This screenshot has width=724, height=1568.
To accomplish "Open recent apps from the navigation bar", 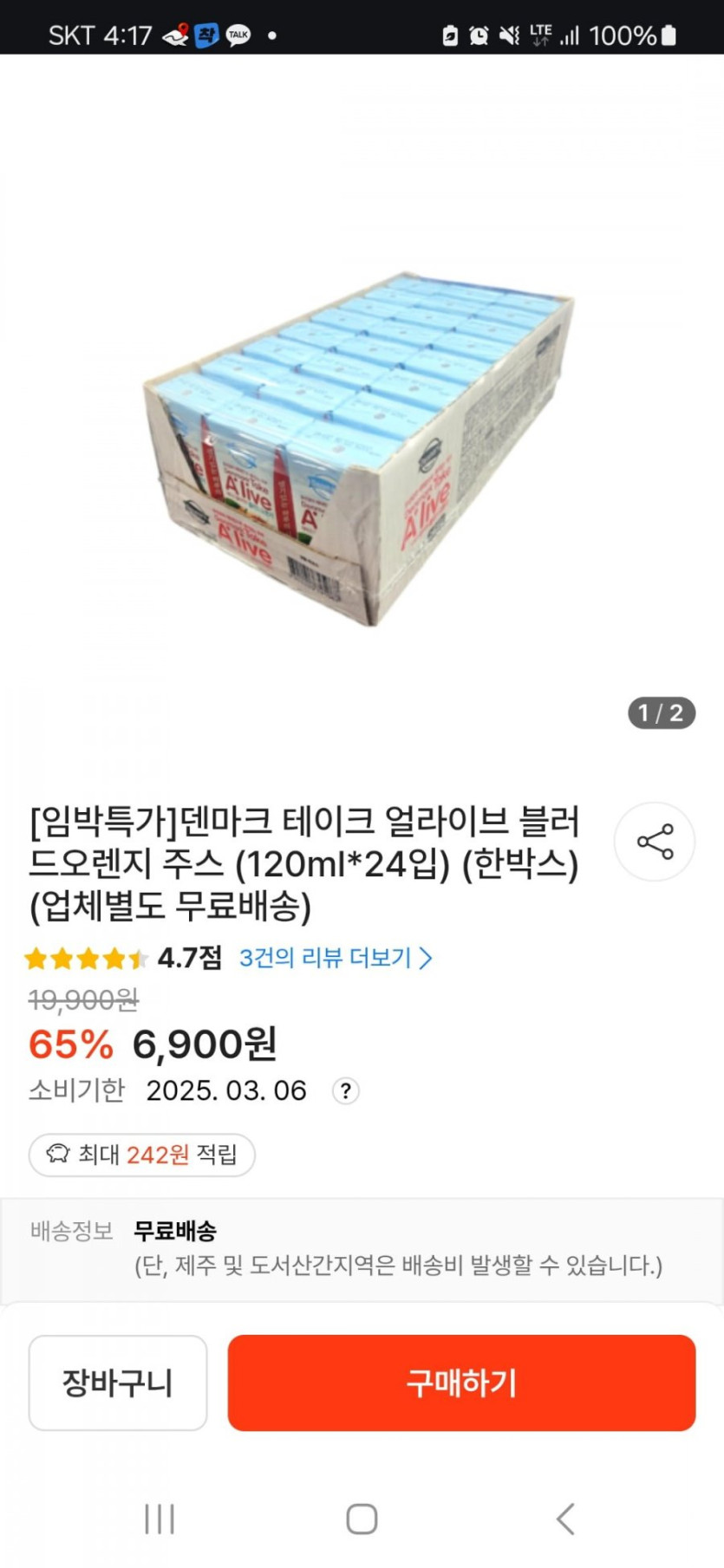I will coord(160,1519).
